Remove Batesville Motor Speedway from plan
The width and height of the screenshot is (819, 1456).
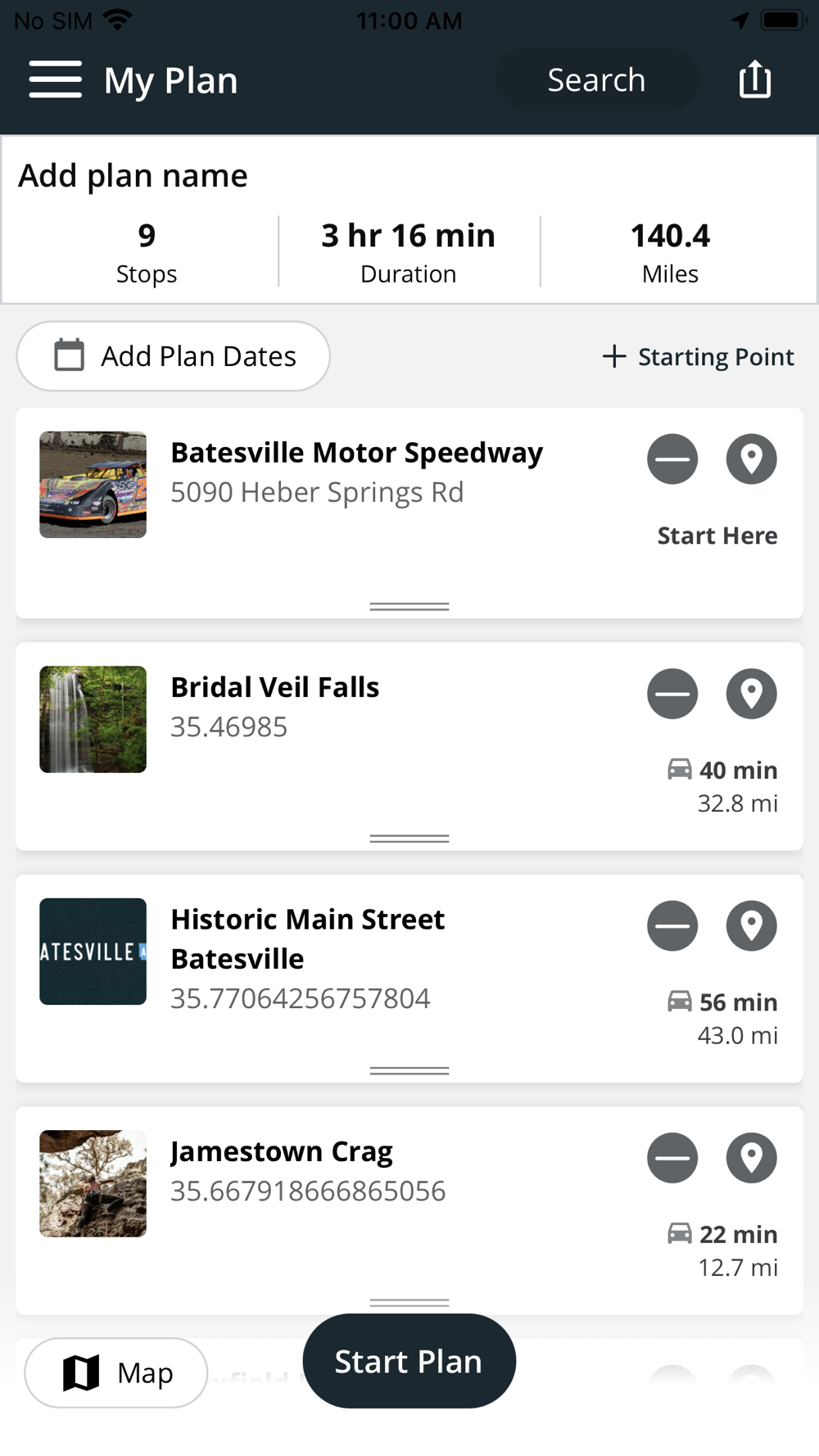[x=672, y=459]
